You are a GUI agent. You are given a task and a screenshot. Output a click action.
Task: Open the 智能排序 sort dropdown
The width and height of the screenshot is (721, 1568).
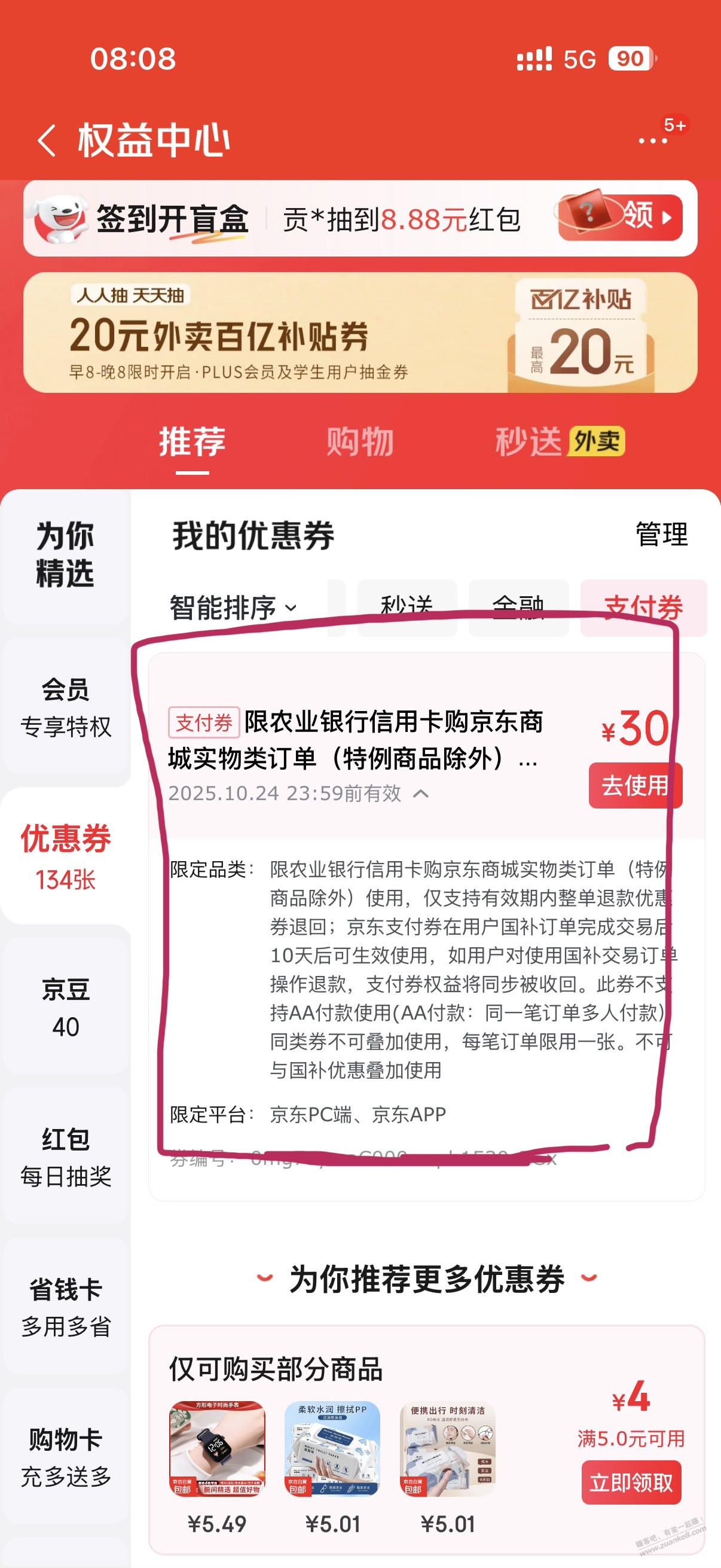pyautogui.click(x=233, y=608)
